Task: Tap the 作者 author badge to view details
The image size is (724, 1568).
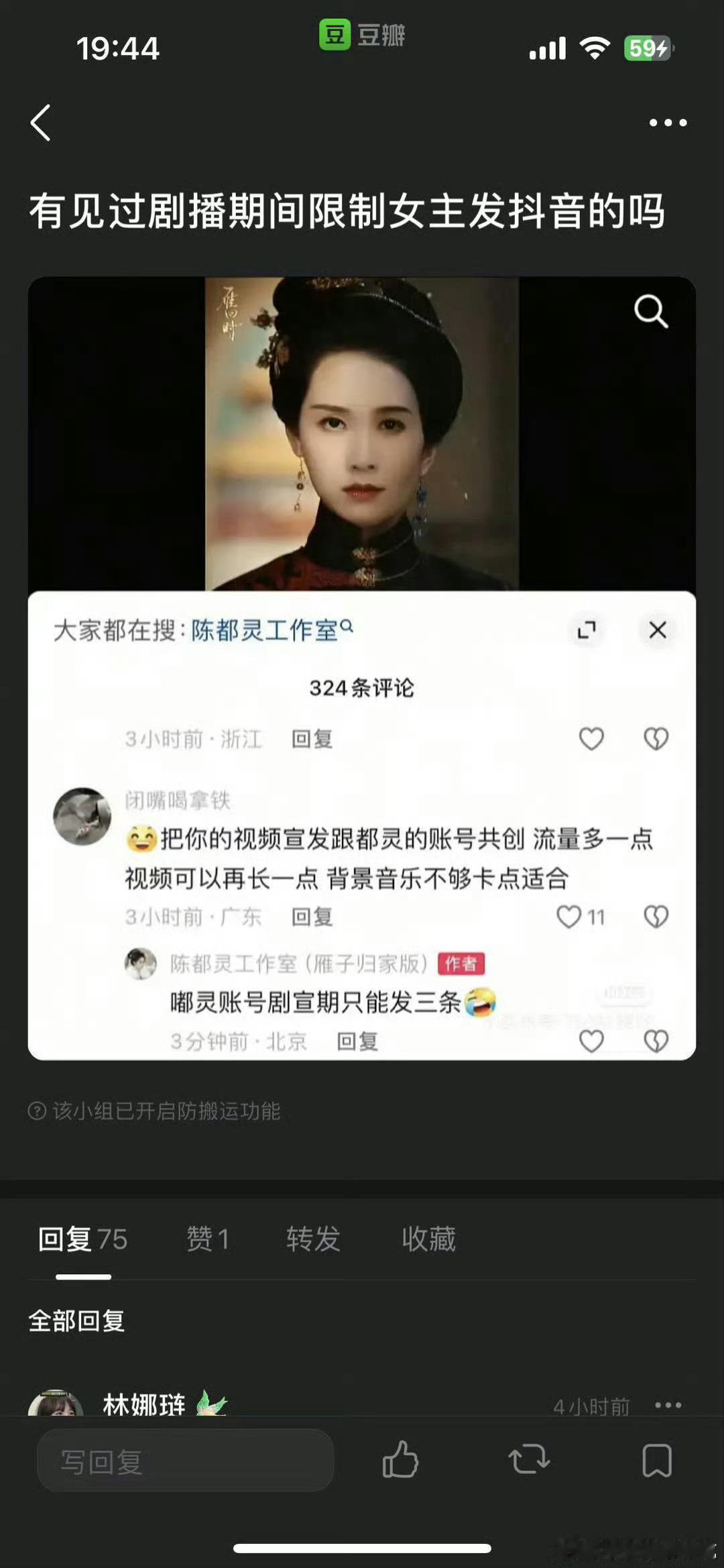Action: click(x=461, y=963)
